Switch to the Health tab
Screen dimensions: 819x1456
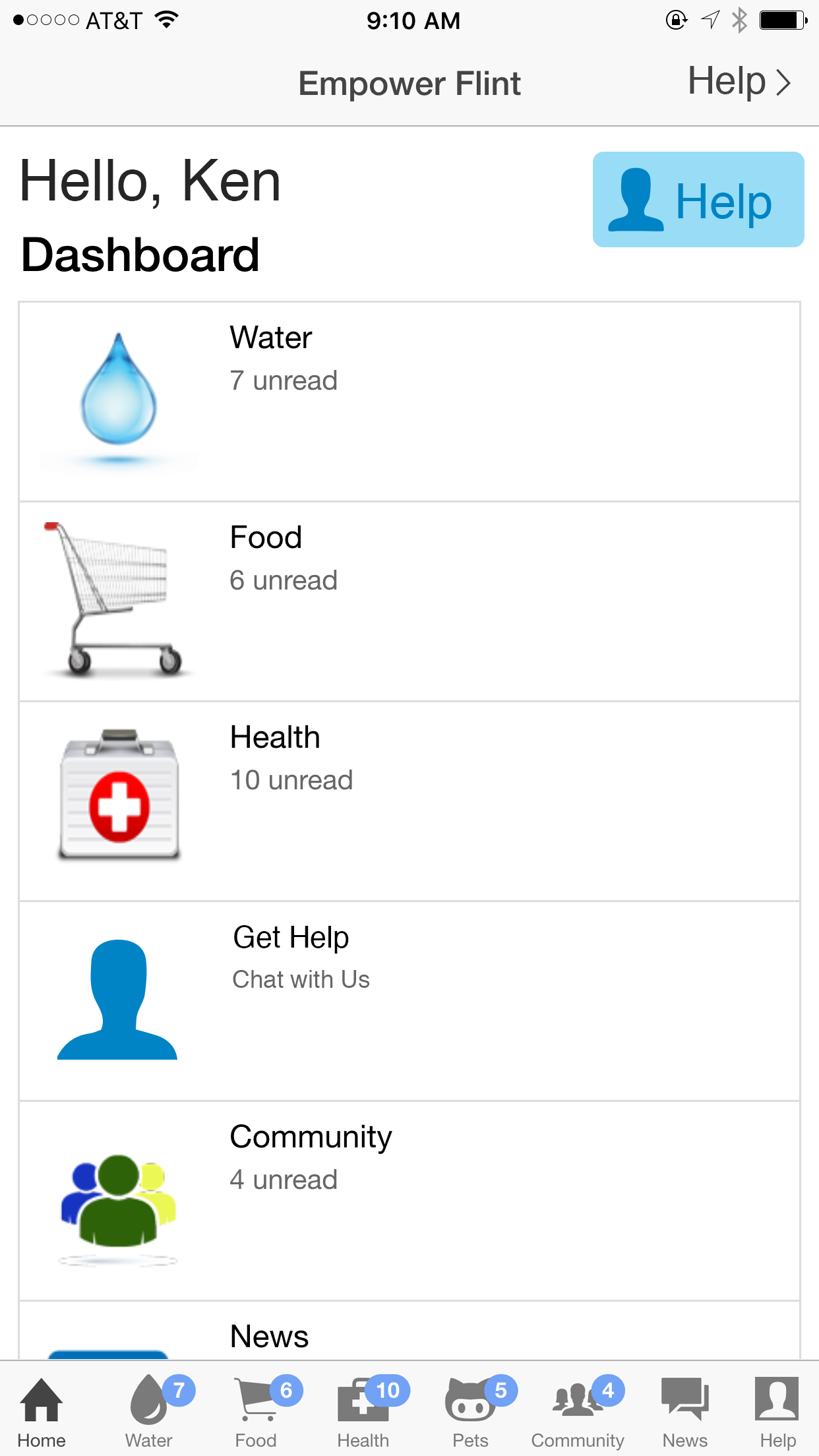[x=363, y=1411]
